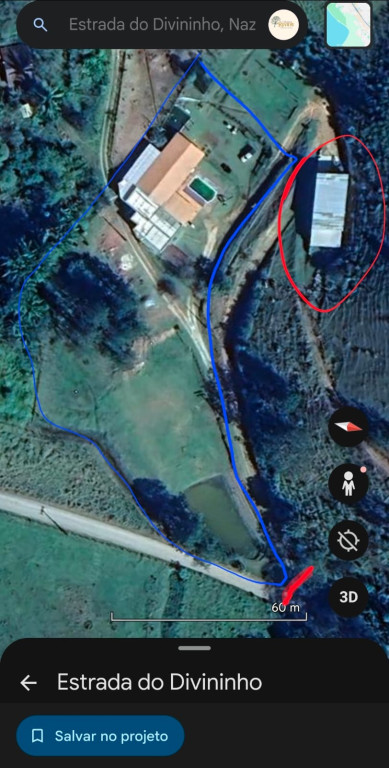Switch to 3D view
Viewport: 389px width, 768px height.
click(x=348, y=597)
